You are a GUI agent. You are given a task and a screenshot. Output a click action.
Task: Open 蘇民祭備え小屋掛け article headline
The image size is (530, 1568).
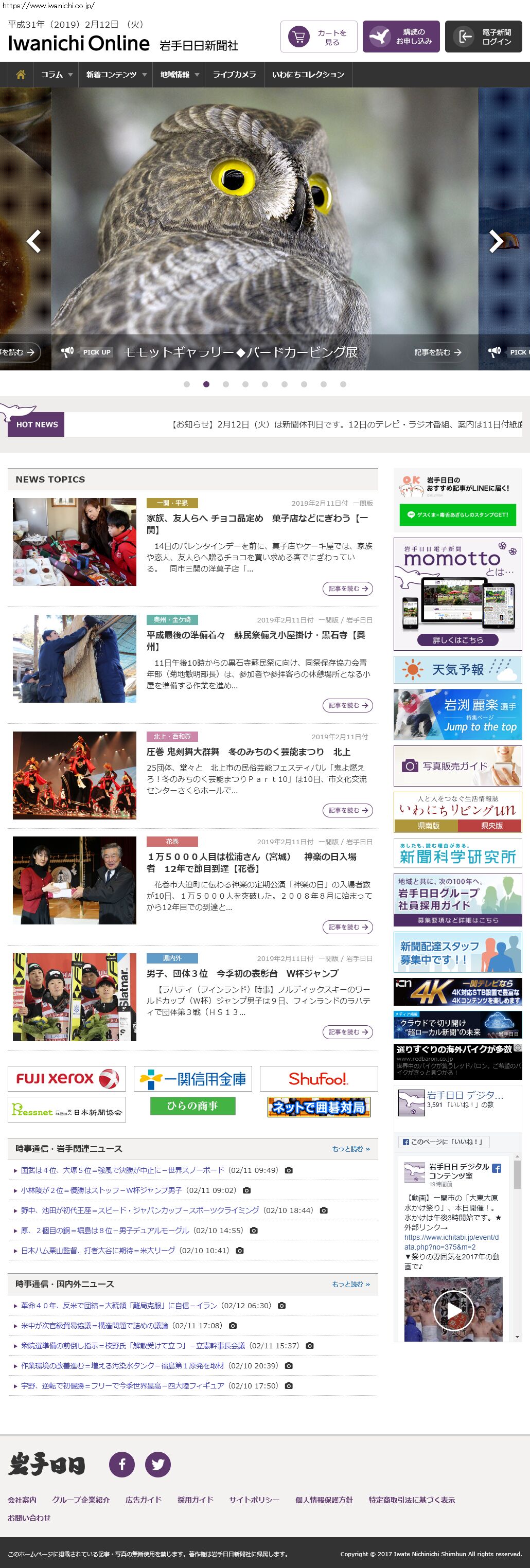pyautogui.click(x=256, y=640)
